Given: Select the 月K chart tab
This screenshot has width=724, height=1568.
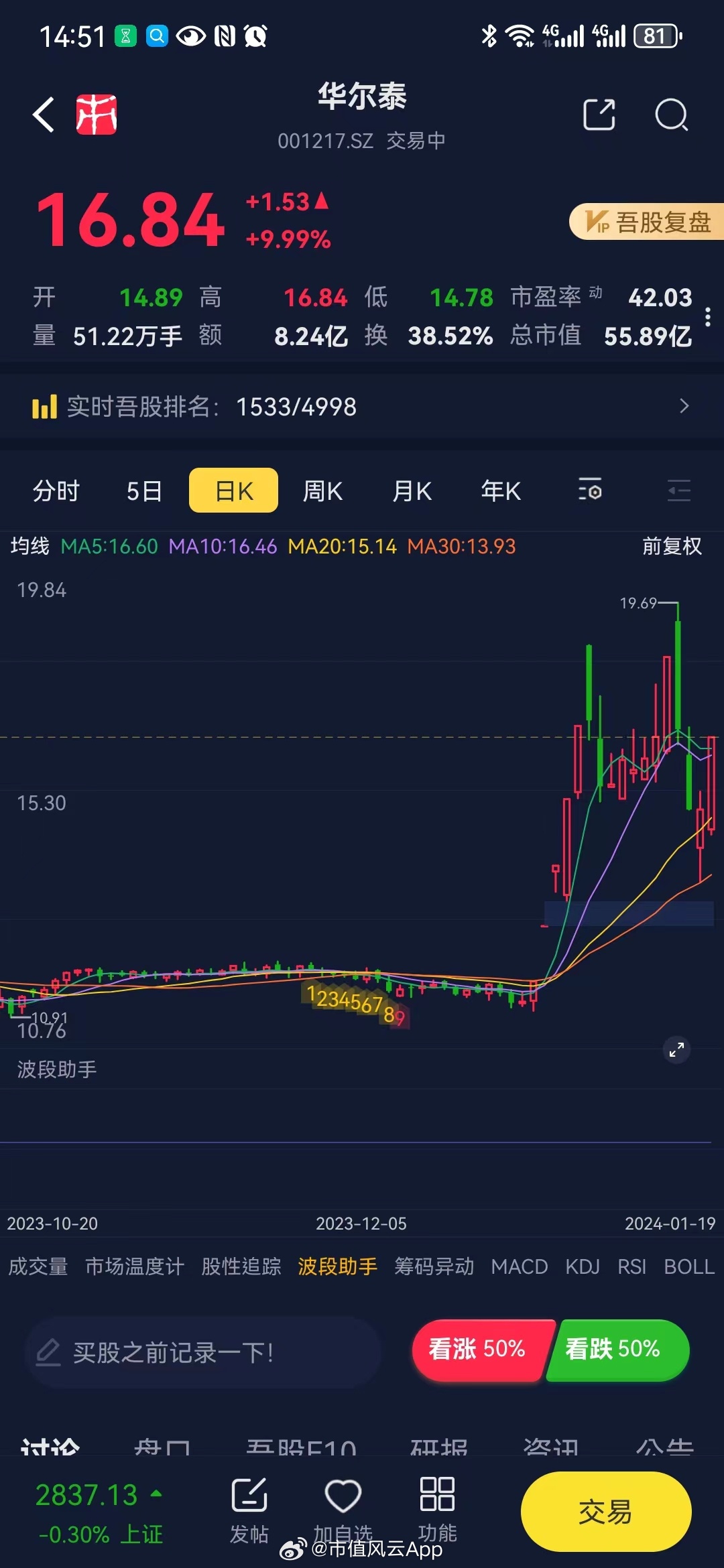Looking at the screenshot, I should [x=412, y=491].
